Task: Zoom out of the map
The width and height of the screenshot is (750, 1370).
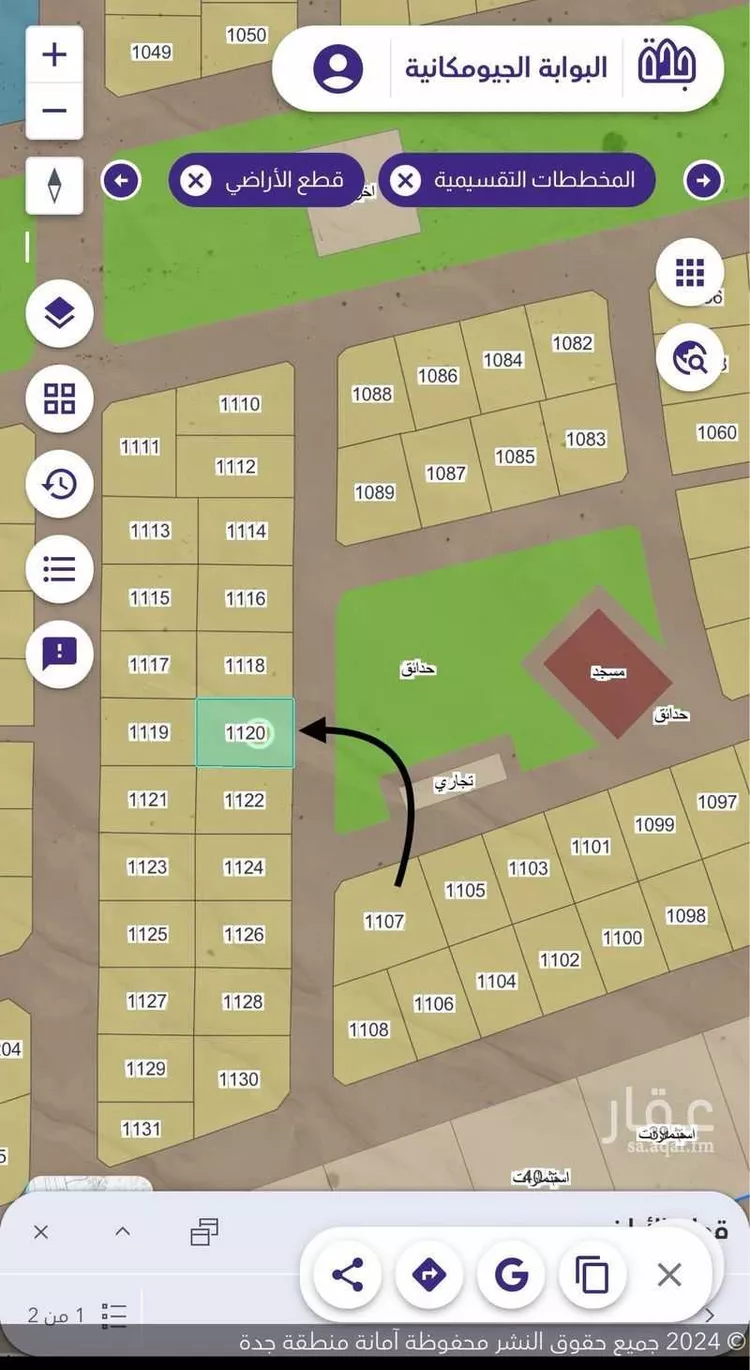Action: (54, 111)
